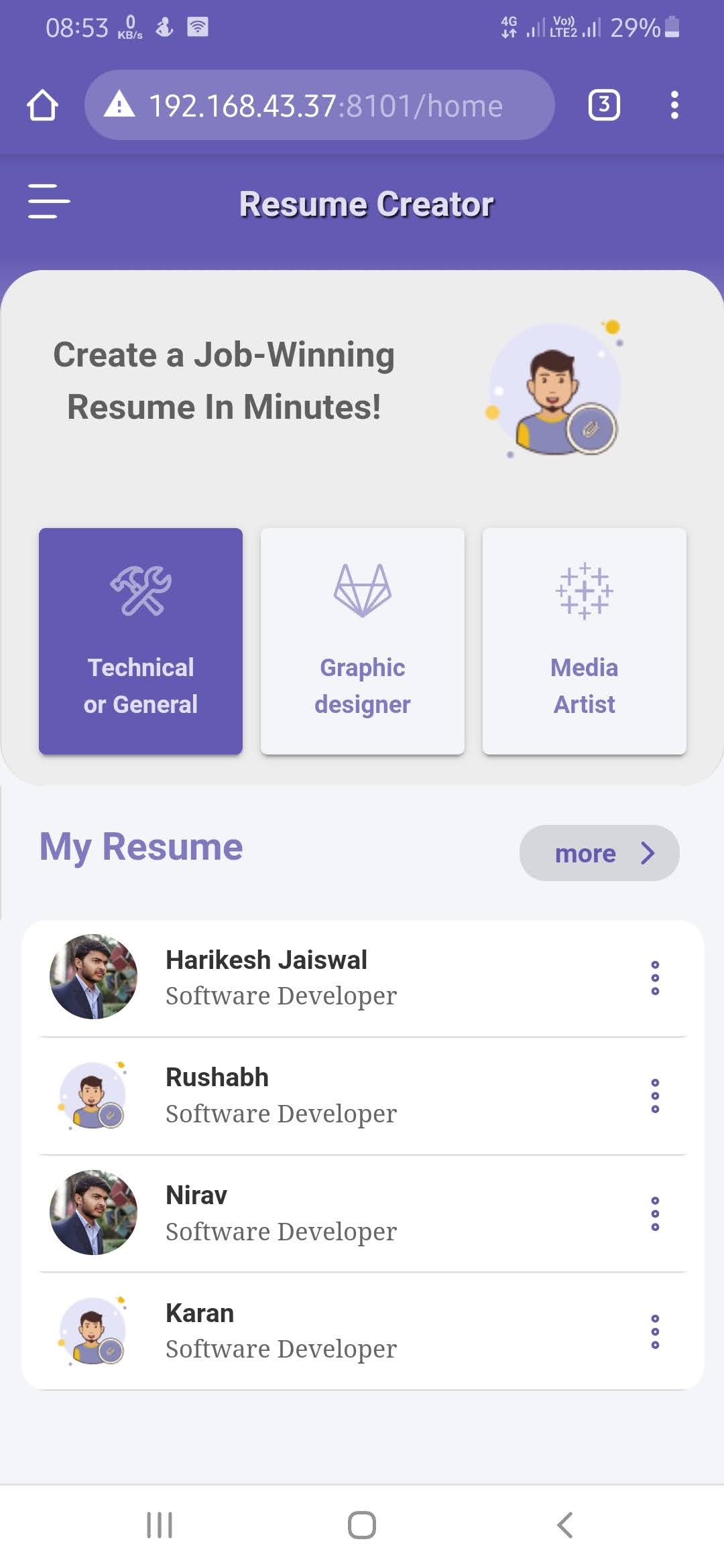
Task: Go back with the system back button
Action: [565, 1525]
